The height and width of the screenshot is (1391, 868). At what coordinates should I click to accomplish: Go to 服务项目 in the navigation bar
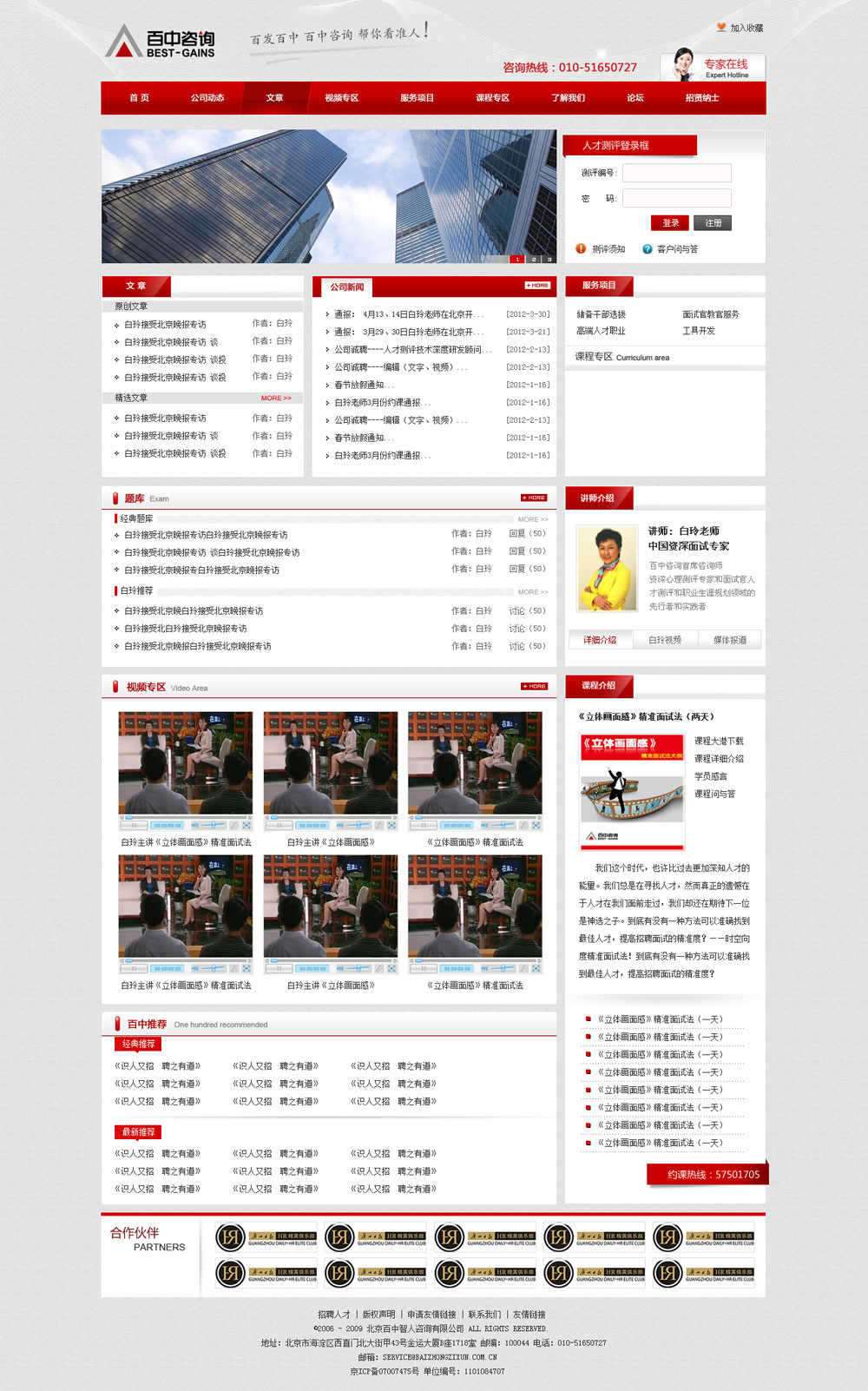[x=417, y=98]
